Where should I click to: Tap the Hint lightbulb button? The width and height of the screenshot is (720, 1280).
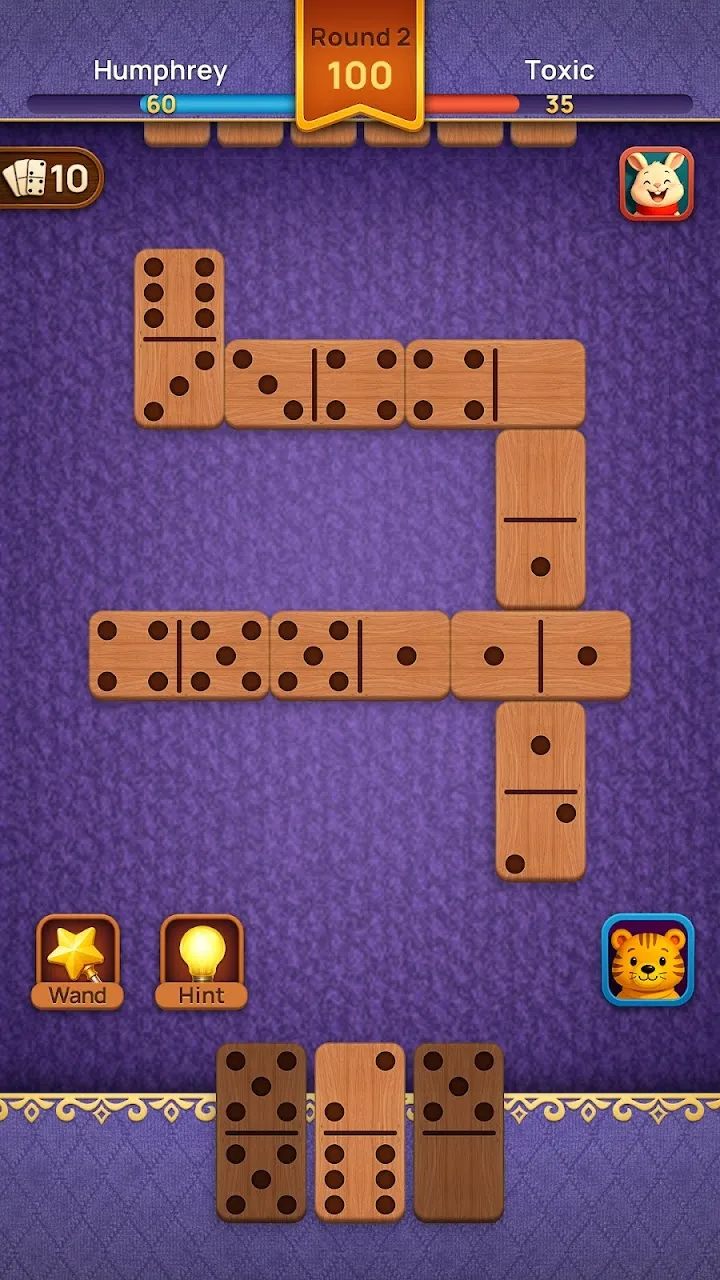click(202, 960)
